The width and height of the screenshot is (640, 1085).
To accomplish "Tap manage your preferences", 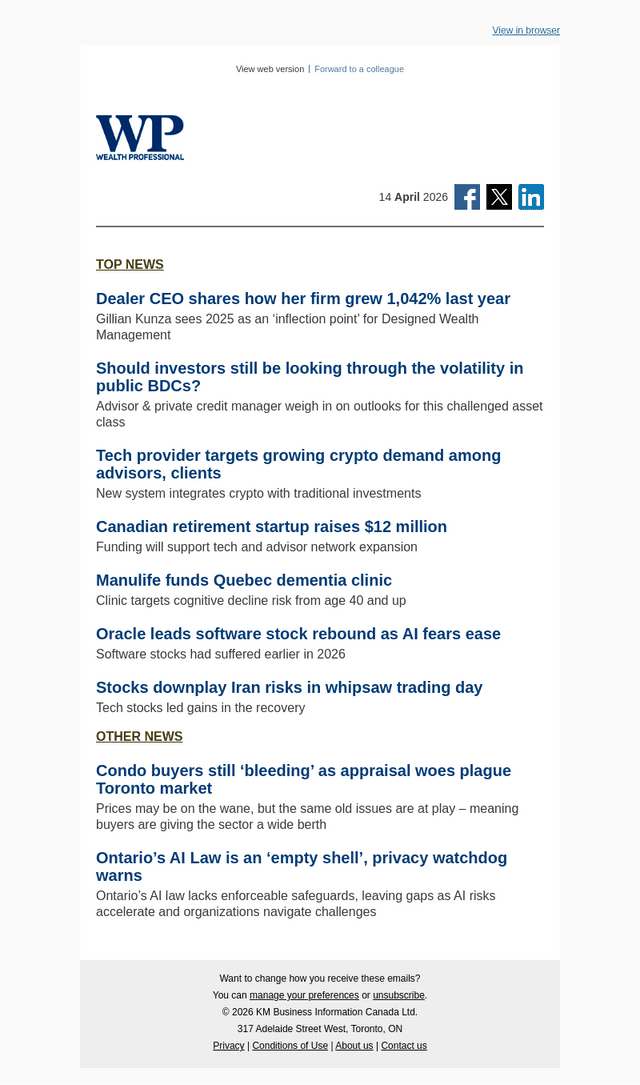I will (x=304, y=995).
